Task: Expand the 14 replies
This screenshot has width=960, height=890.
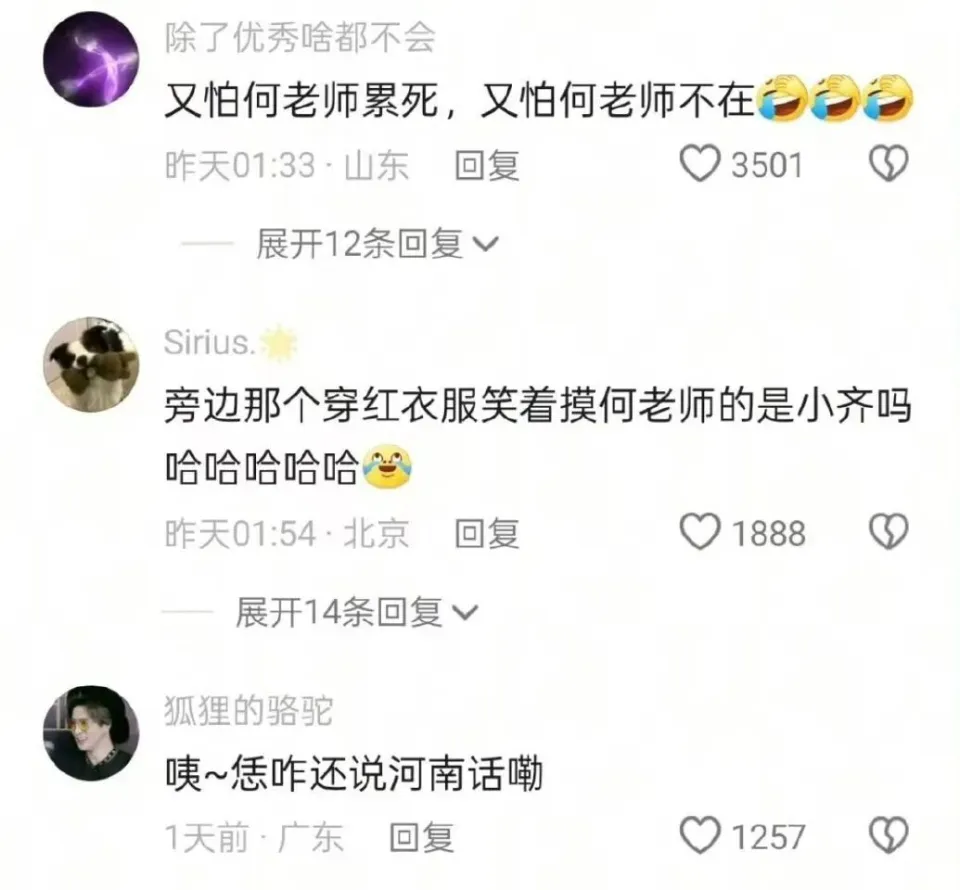Action: coord(356,611)
